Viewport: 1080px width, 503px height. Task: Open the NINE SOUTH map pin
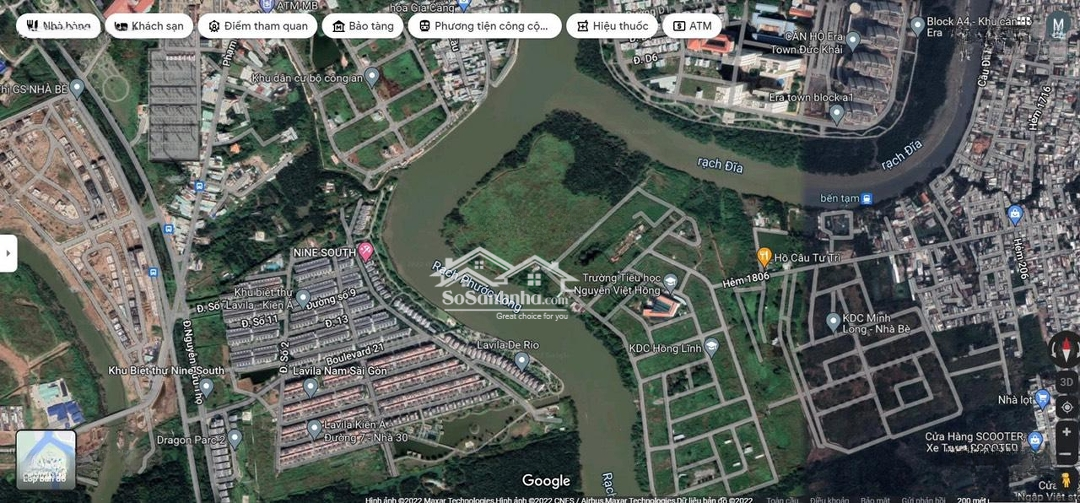366,251
